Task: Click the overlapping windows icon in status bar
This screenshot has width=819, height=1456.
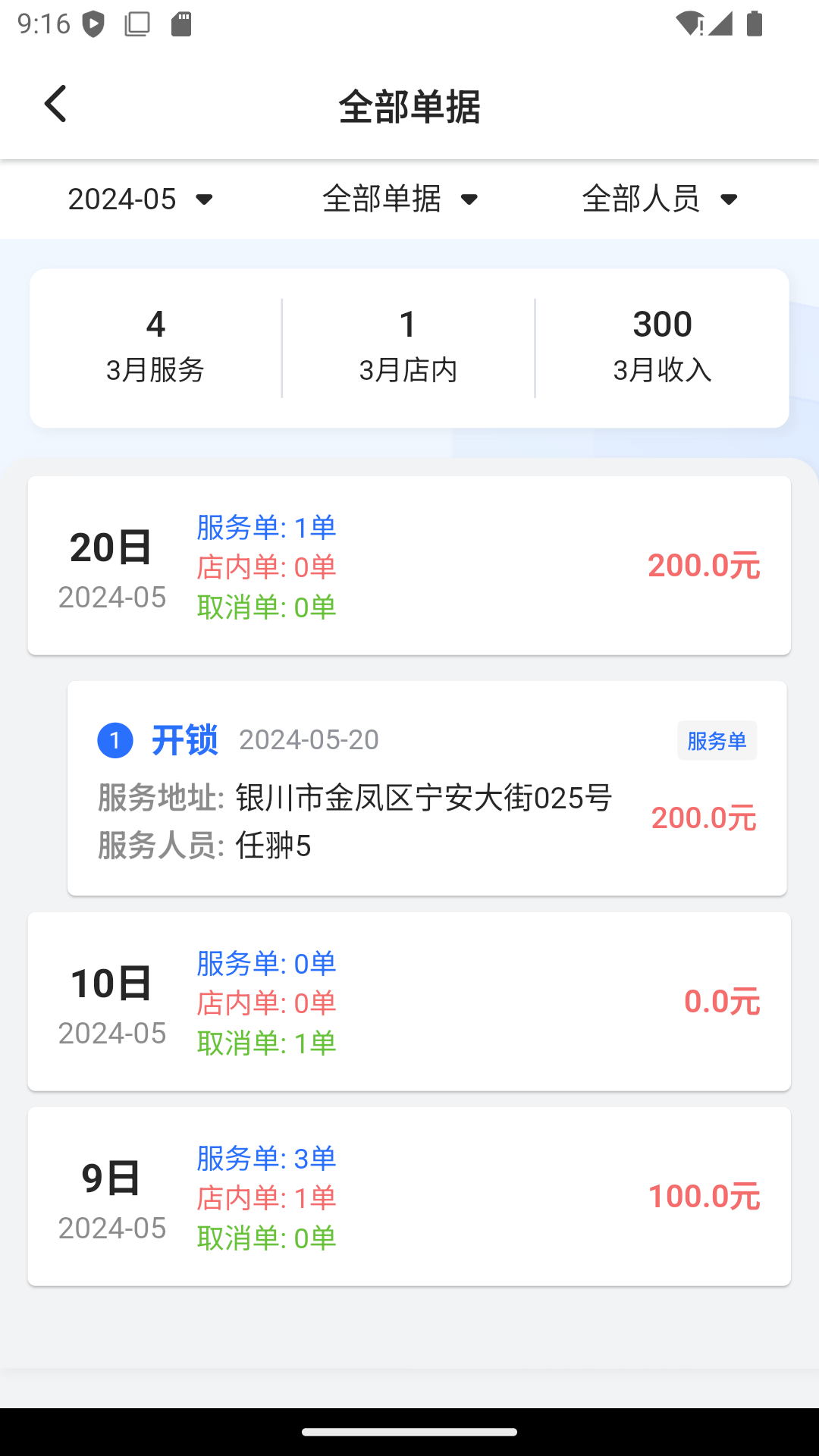Action: (137, 24)
